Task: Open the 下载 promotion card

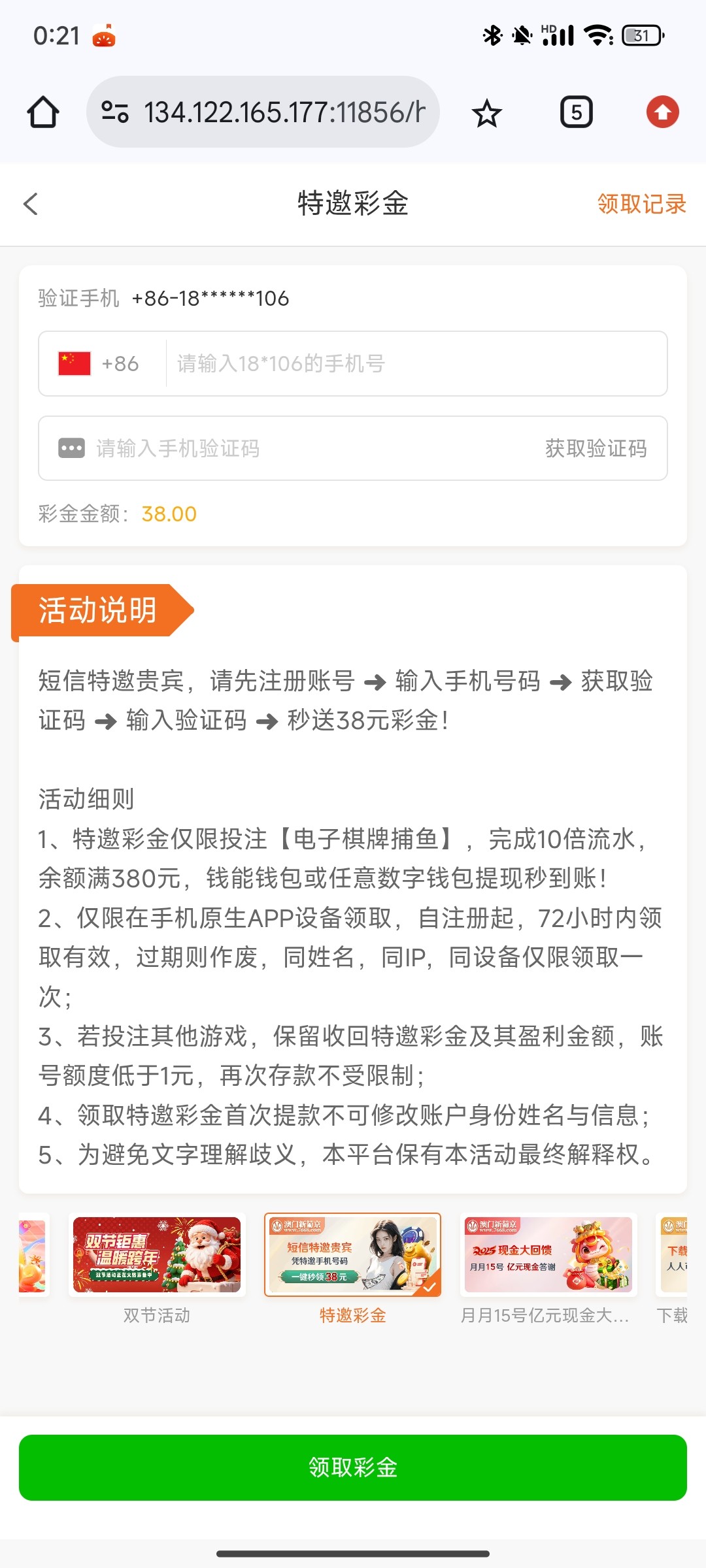Action: (673, 1255)
